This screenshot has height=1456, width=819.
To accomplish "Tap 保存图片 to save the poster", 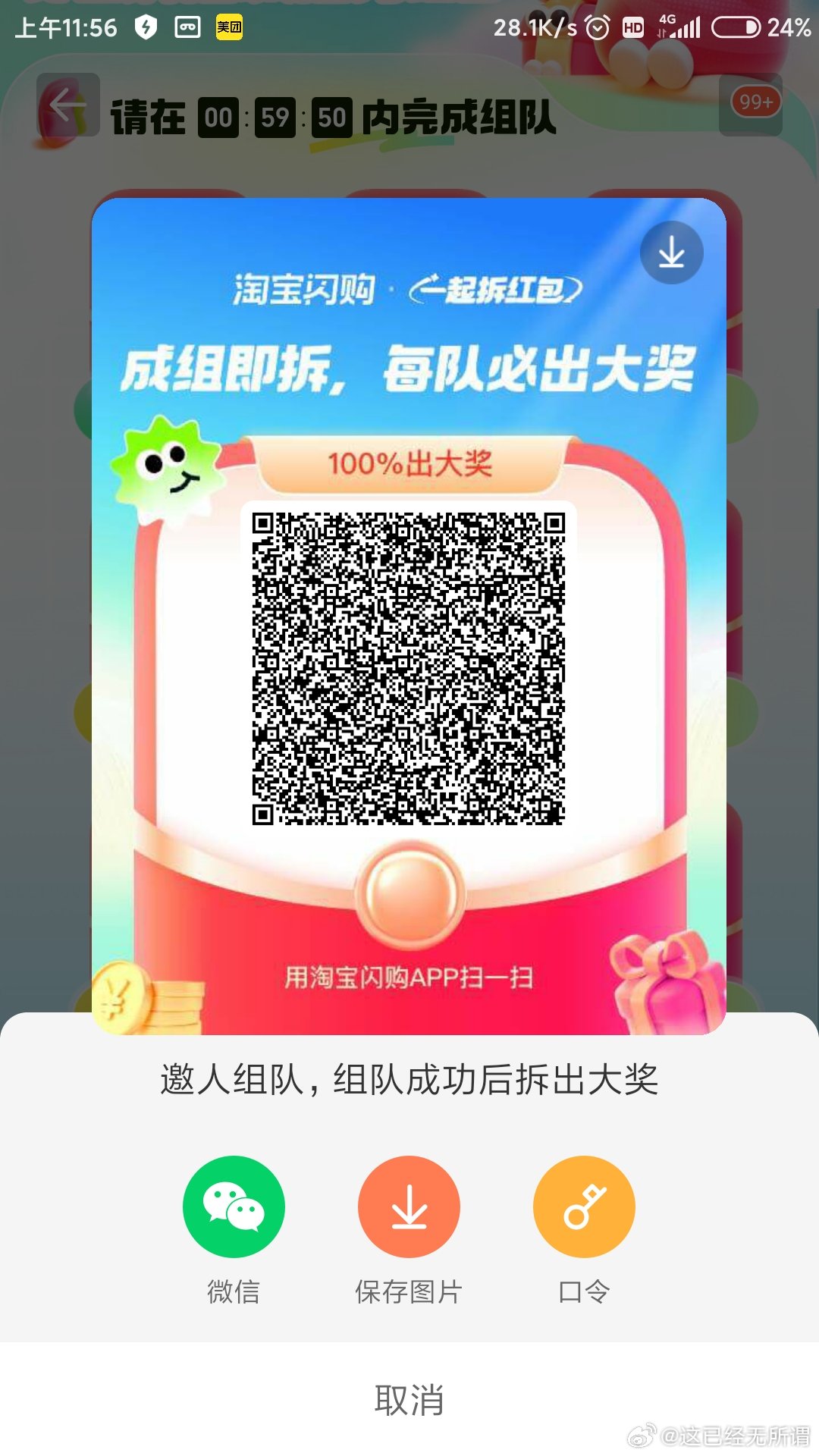I will [x=409, y=1207].
